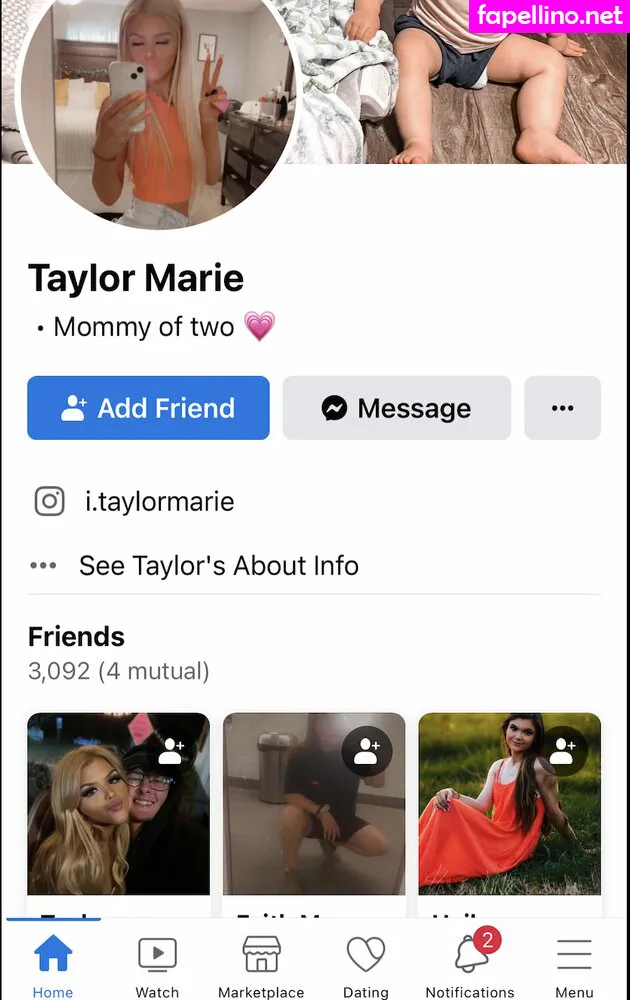This screenshot has height=1000, width=630.
Task: Open the i.taylormarie Instagram link
Action: pos(160,501)
